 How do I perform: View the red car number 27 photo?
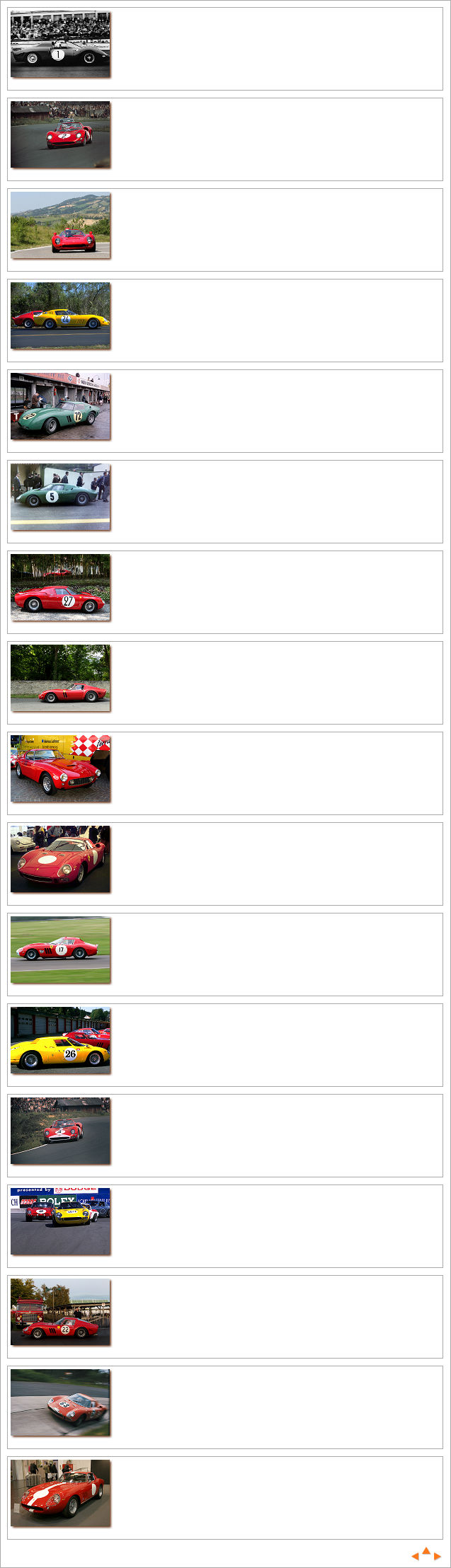pyautogui.click(x=60, y=587)
